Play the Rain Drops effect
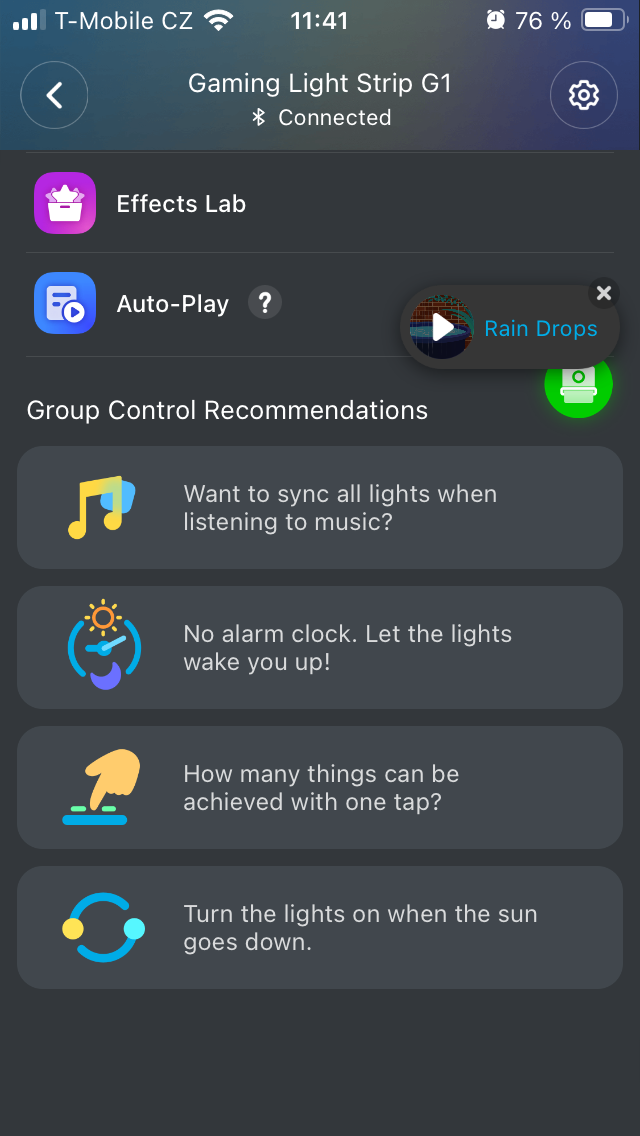Viewport: 640px width, 1136px height. (443, 328)
